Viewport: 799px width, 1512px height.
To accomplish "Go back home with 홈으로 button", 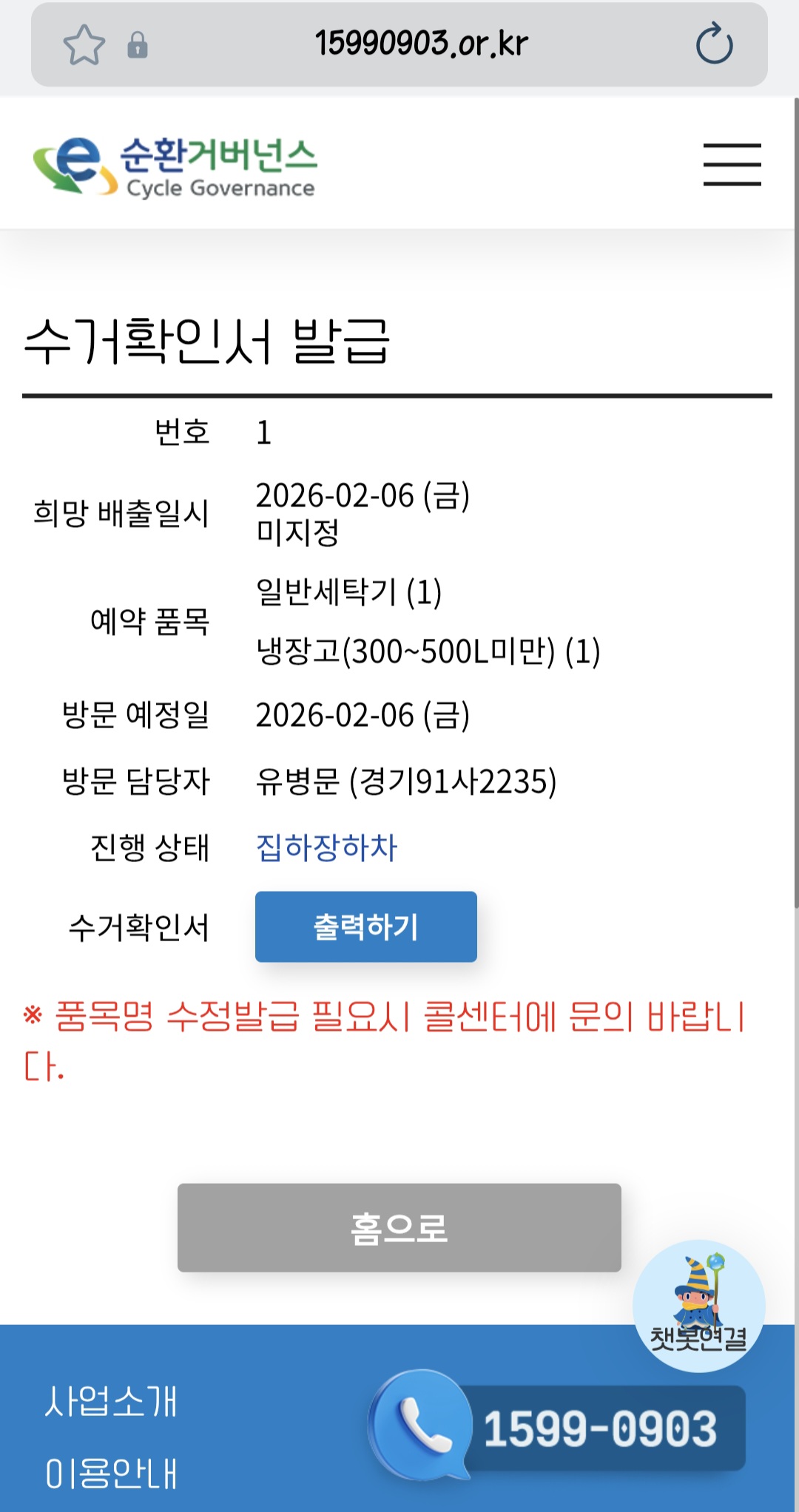I will [x=399, y=1227].
